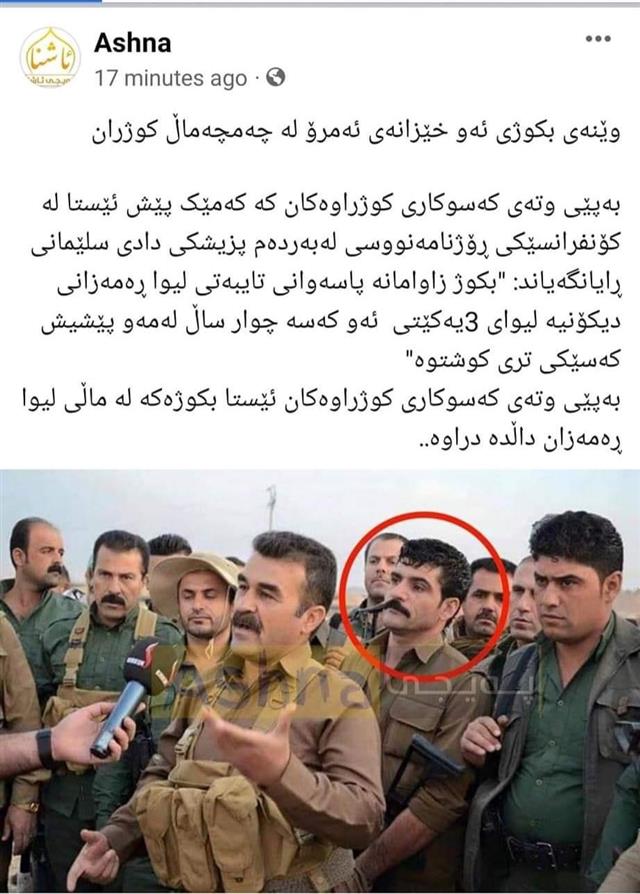Viewport: 640px width, 894px height.
Task: Tap the 17 minutes ago timestamp
Action: coord(169,78)
